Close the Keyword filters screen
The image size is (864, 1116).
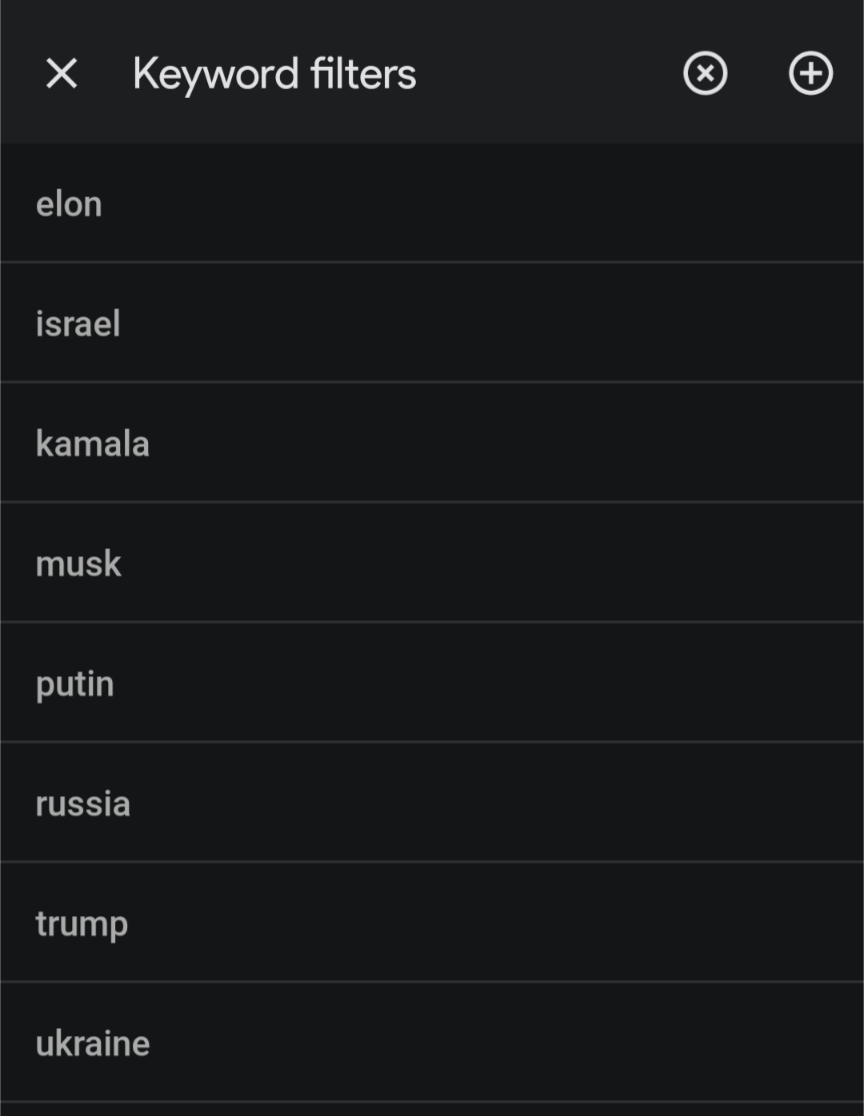coord(62,74)
